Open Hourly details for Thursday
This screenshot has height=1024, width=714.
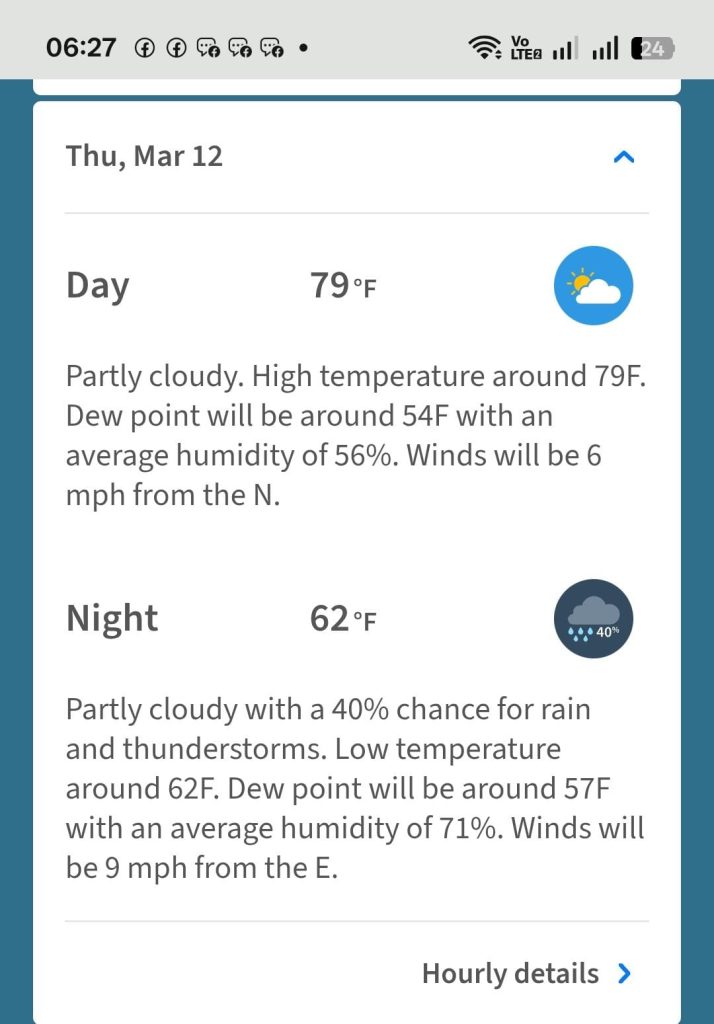tap(527, 973)
